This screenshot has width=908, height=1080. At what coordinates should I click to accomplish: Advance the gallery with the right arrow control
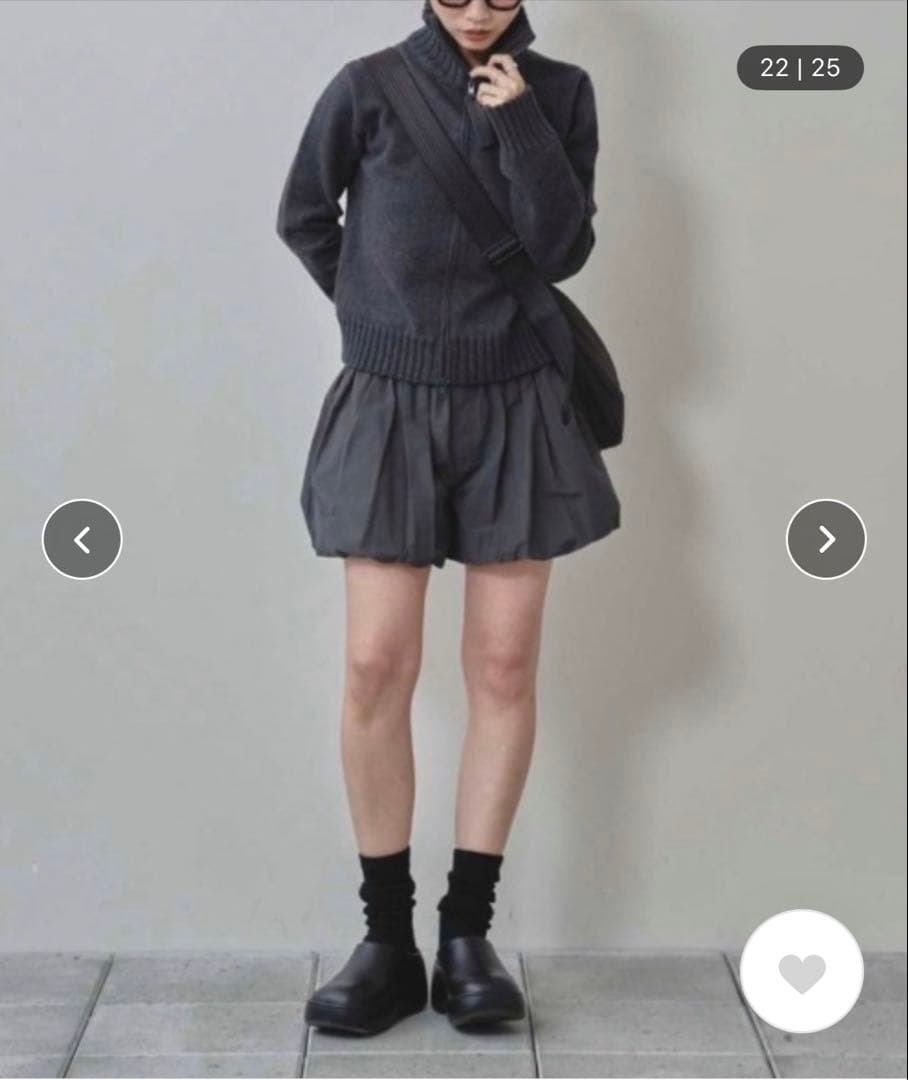coord(826,538)
